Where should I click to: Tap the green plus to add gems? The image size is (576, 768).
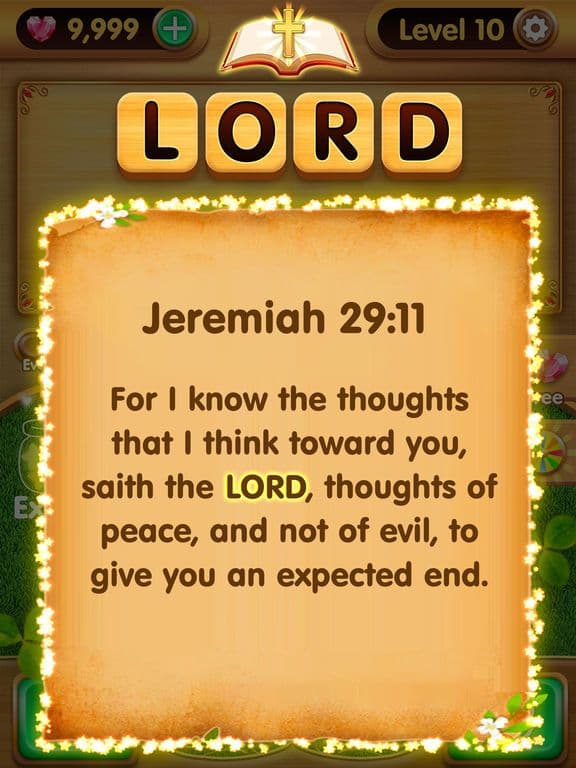point(175,29)
